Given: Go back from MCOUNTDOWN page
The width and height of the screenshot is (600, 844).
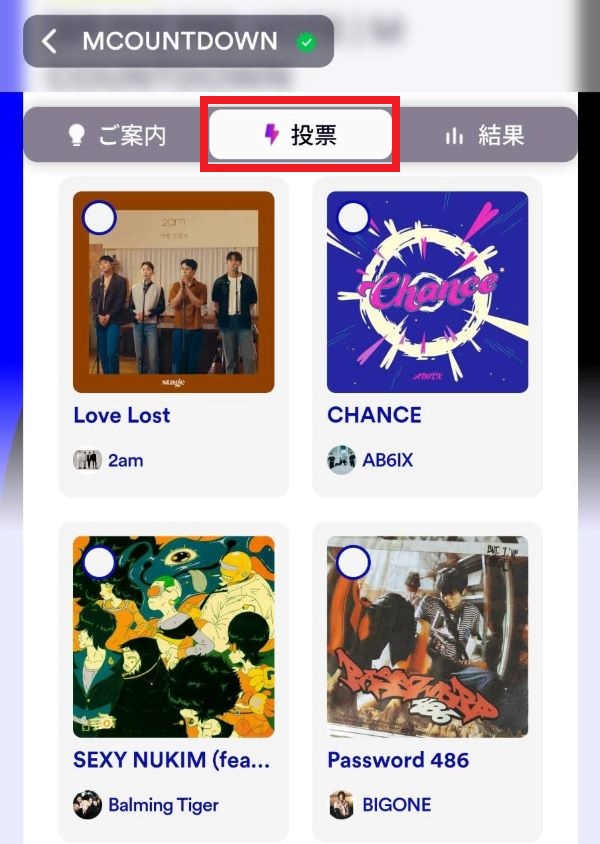Looking at the screenshot, I should point(49,41).
